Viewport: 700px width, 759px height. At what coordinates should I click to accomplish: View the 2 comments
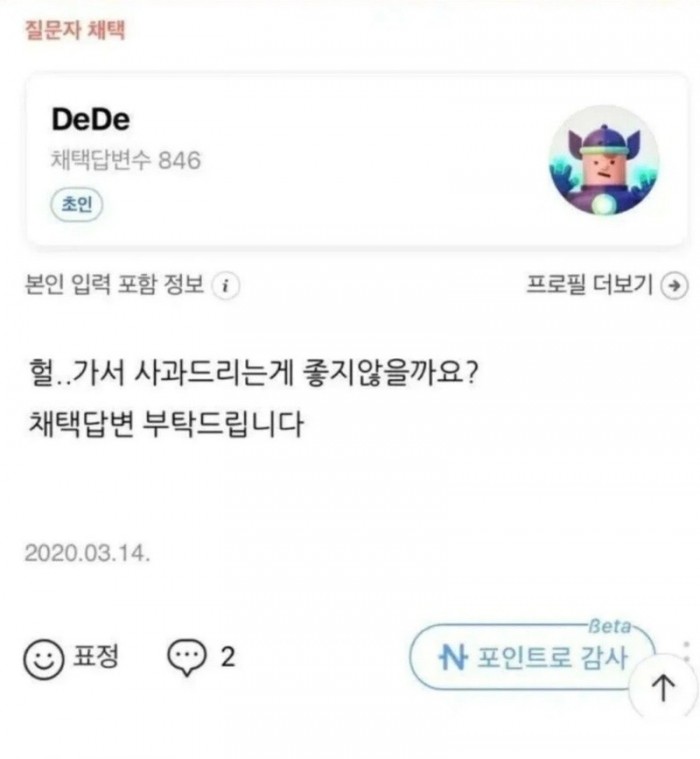[x=203, y=657]
